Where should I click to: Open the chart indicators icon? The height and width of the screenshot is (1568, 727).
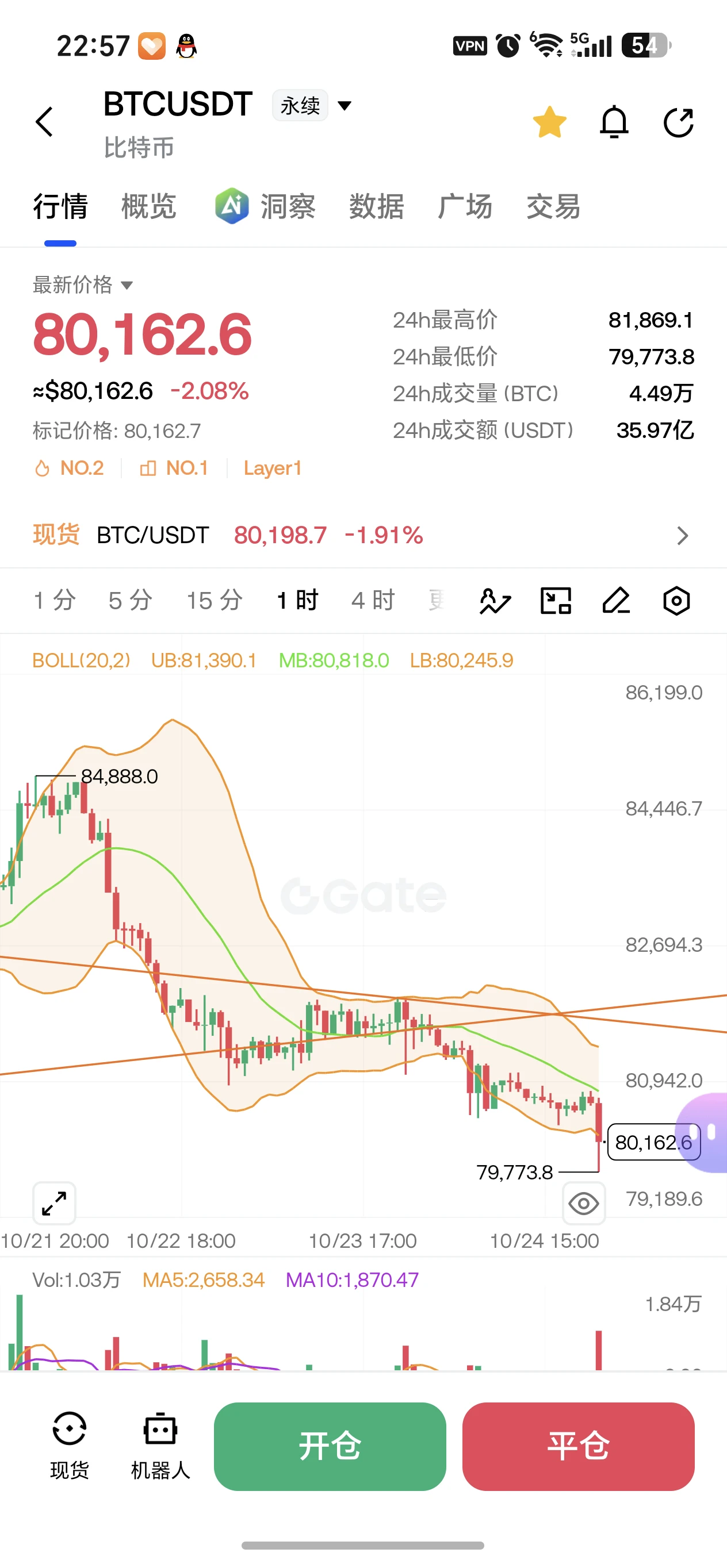click(x=495, y=601)
